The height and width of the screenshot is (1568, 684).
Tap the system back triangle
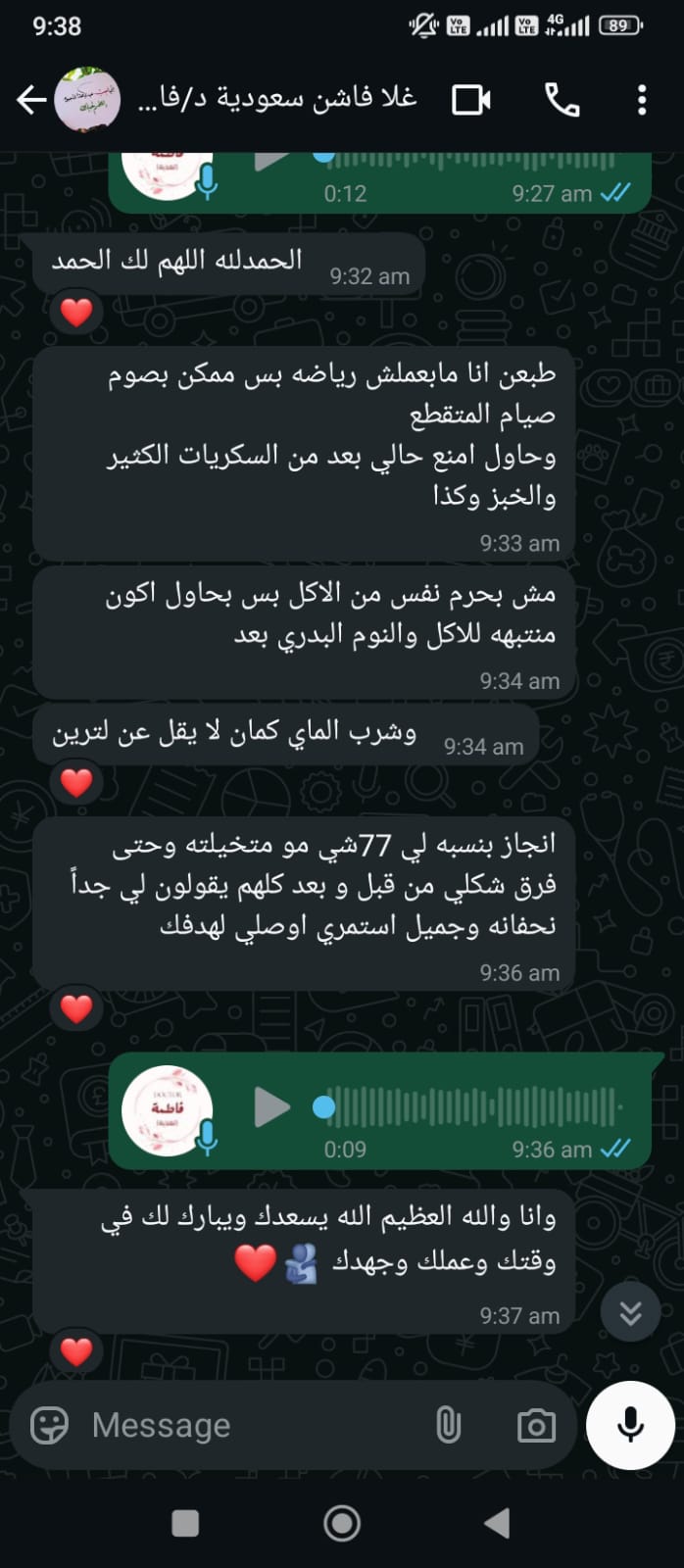pyautogui.click(x=498, y=1523)
